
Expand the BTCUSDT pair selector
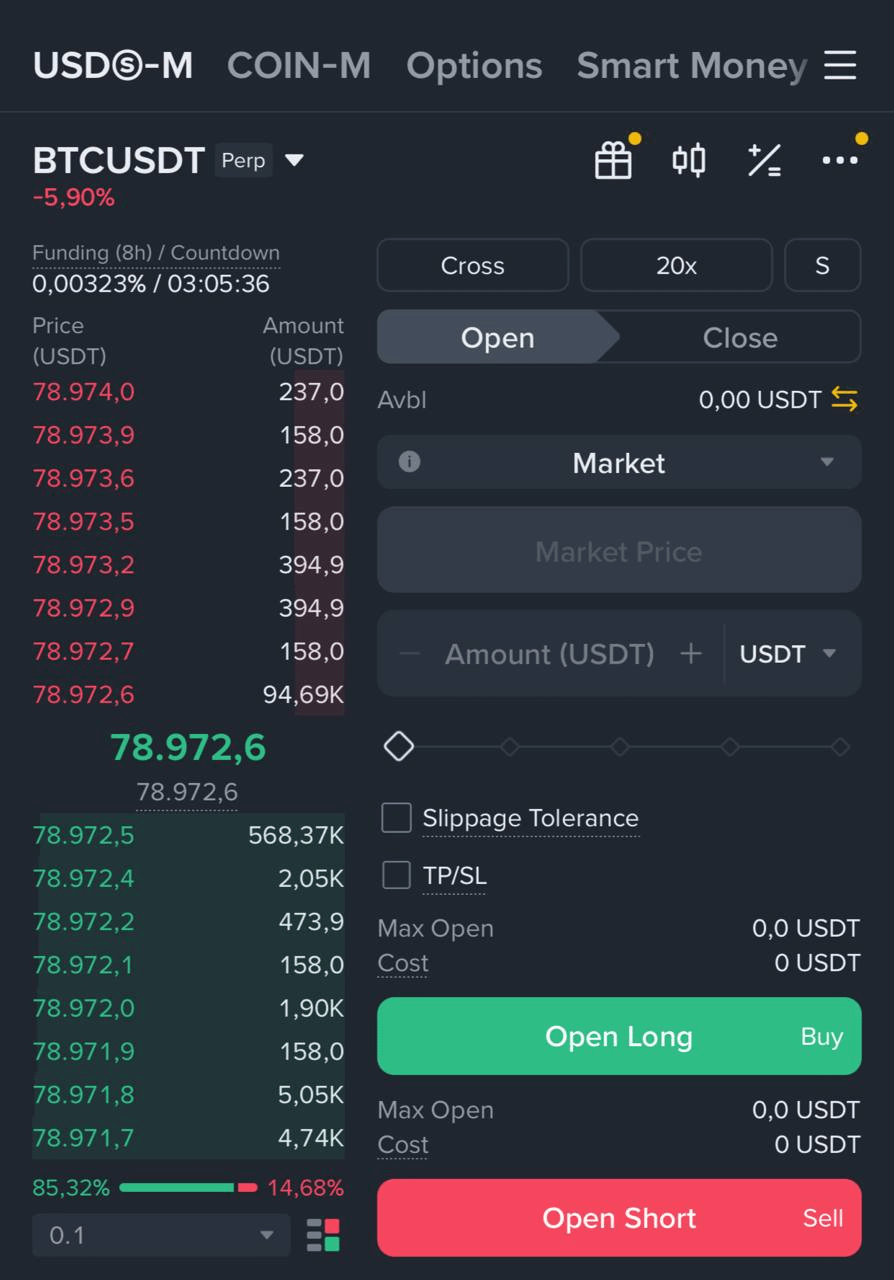point(294,160)
